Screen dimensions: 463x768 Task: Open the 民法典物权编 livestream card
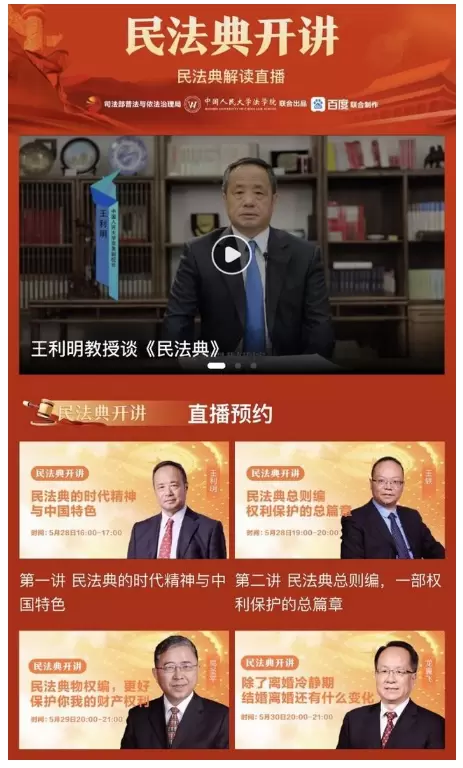point(124,690)
